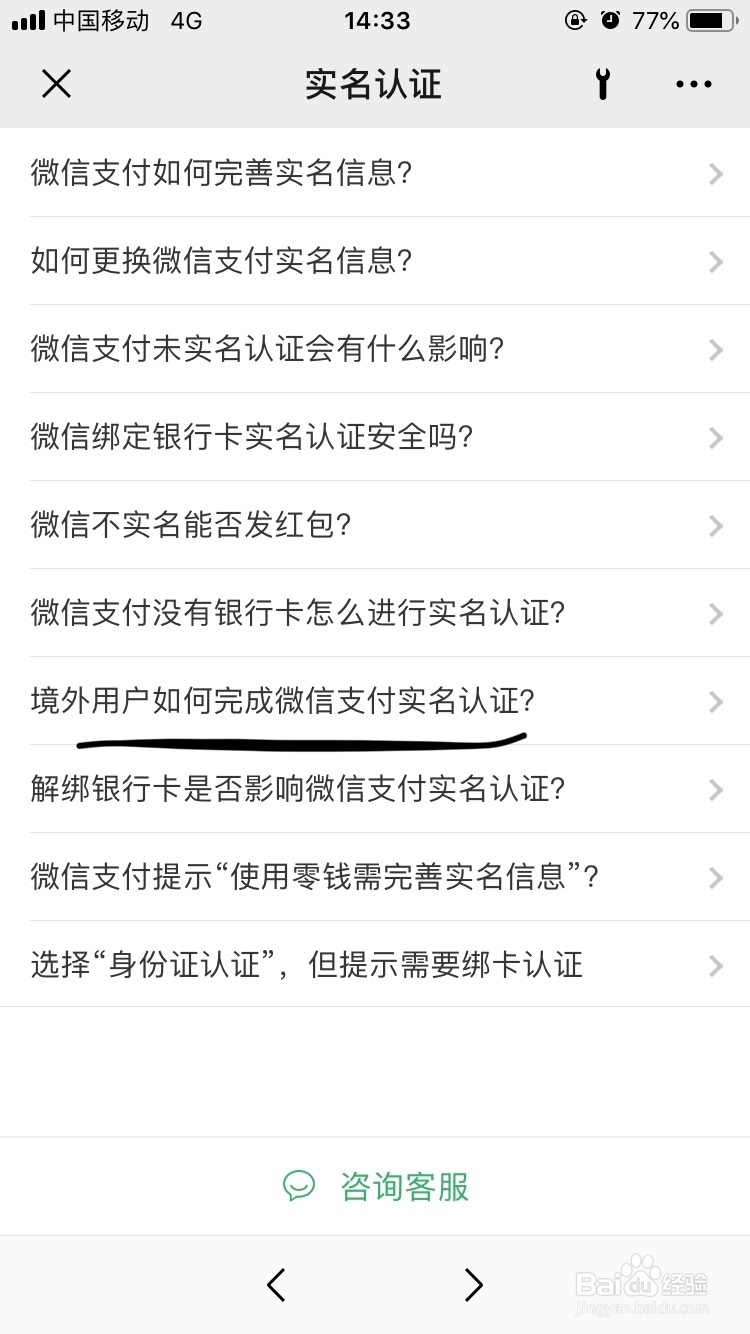Select 微信支付未实名认证会有什么影响 entry
Image resolution: width=750 pixels, height=1334 pixels.
tap(375, 350)
